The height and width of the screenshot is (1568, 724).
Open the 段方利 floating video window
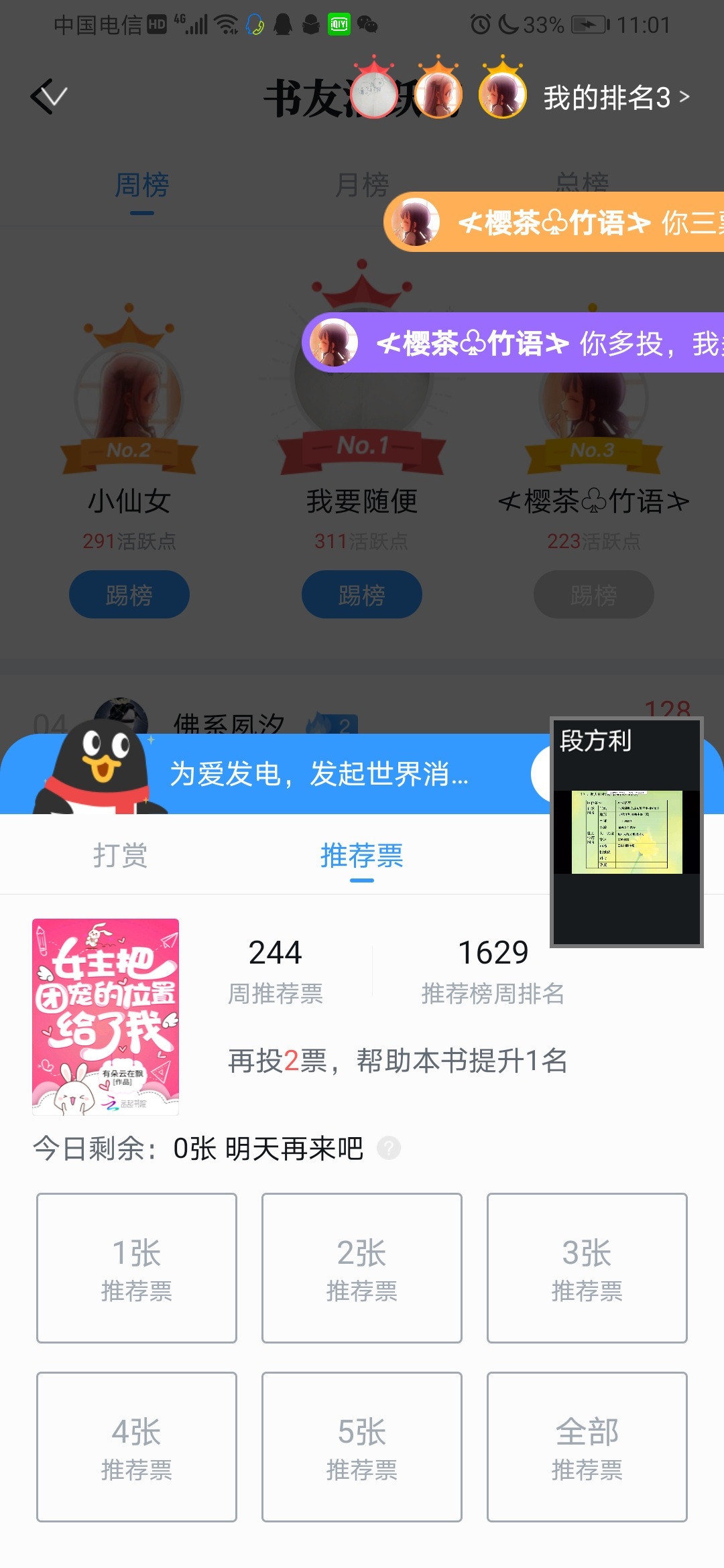[627, 832]
